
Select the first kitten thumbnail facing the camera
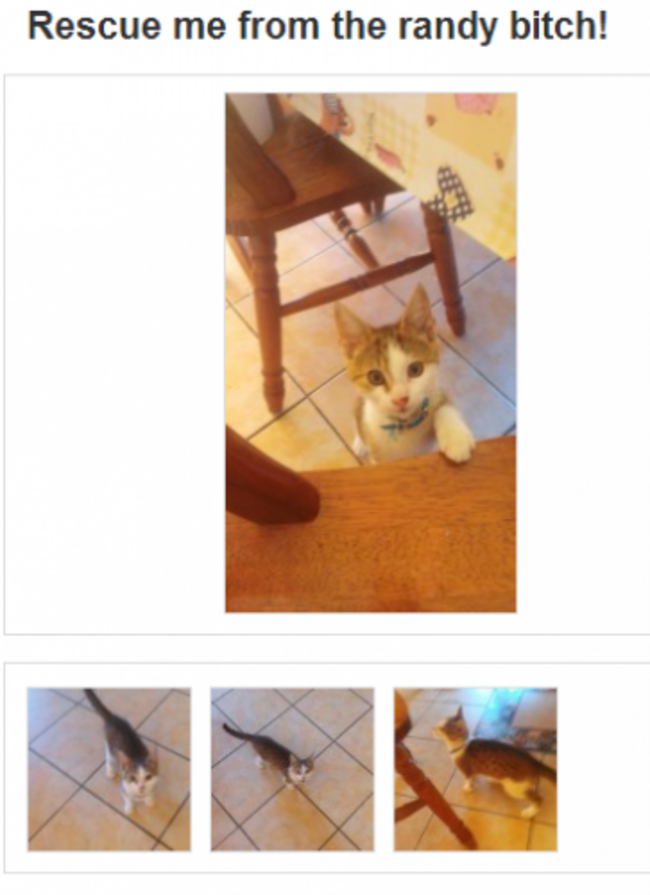point(108,769)
